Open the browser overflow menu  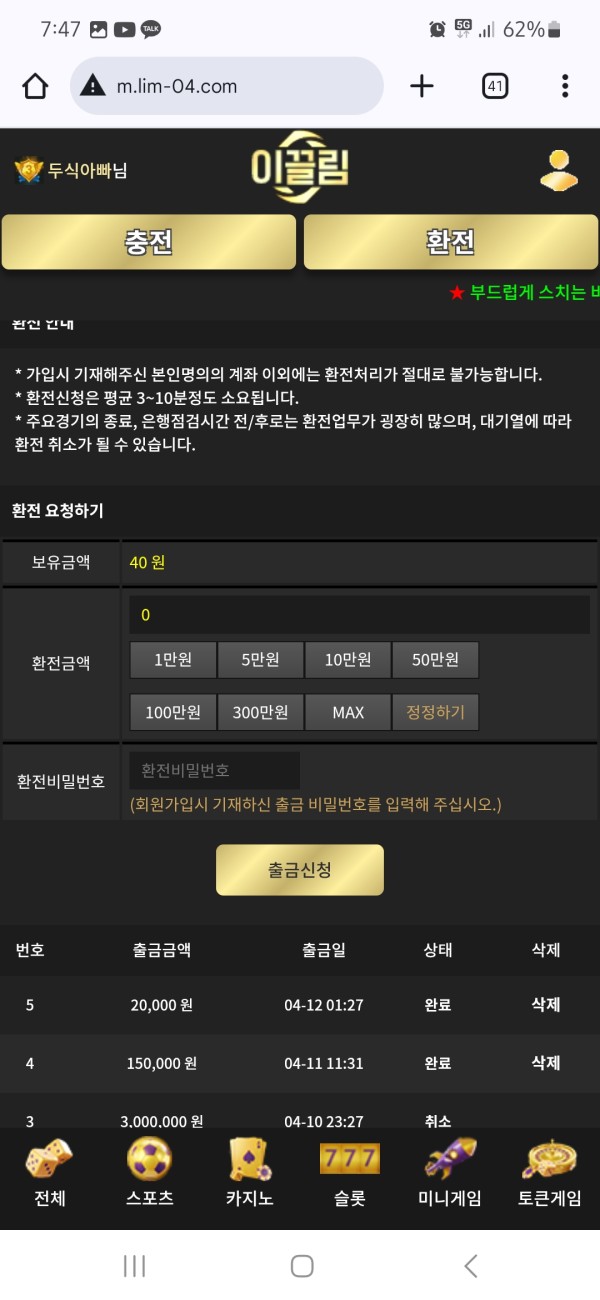[565, 86]
